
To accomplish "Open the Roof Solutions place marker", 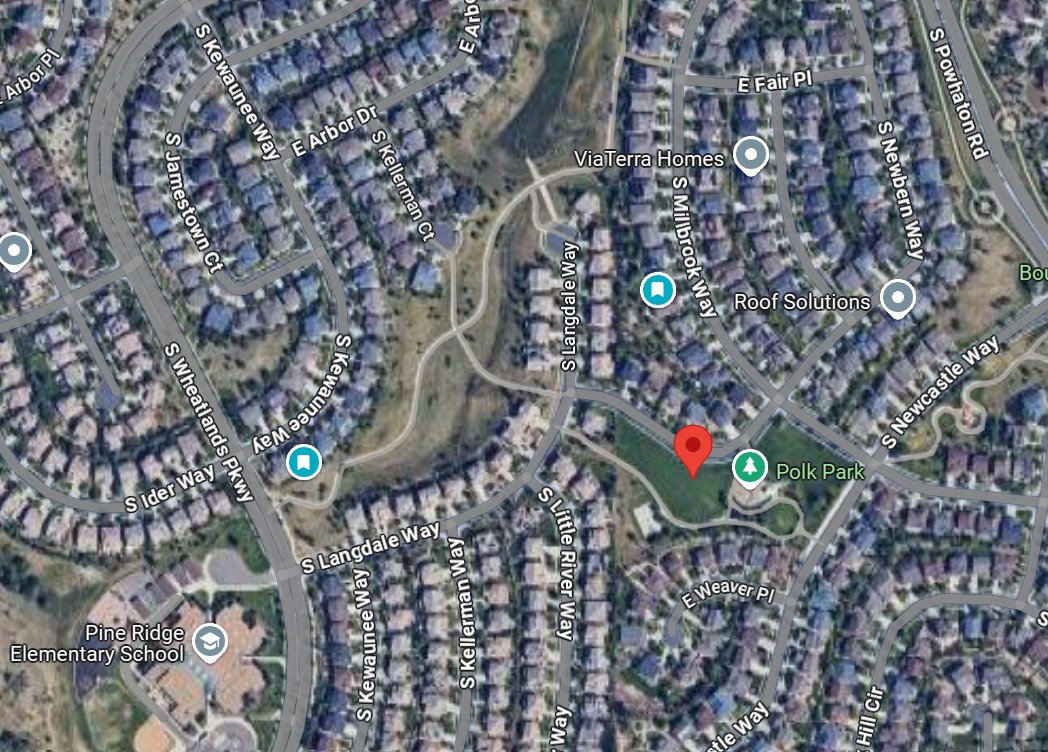I will [x=897, y=297].
